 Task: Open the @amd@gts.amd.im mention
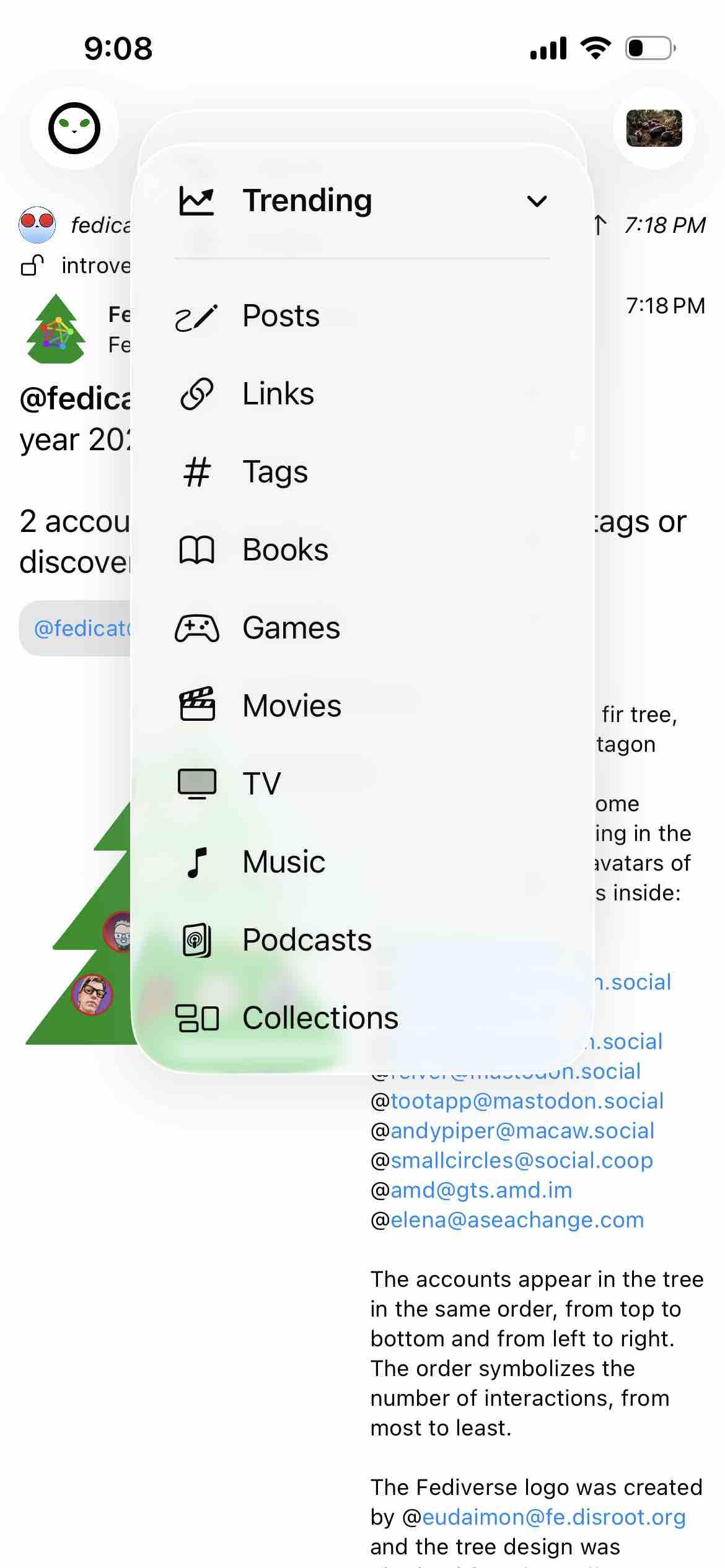click(x=481, y=1190)
